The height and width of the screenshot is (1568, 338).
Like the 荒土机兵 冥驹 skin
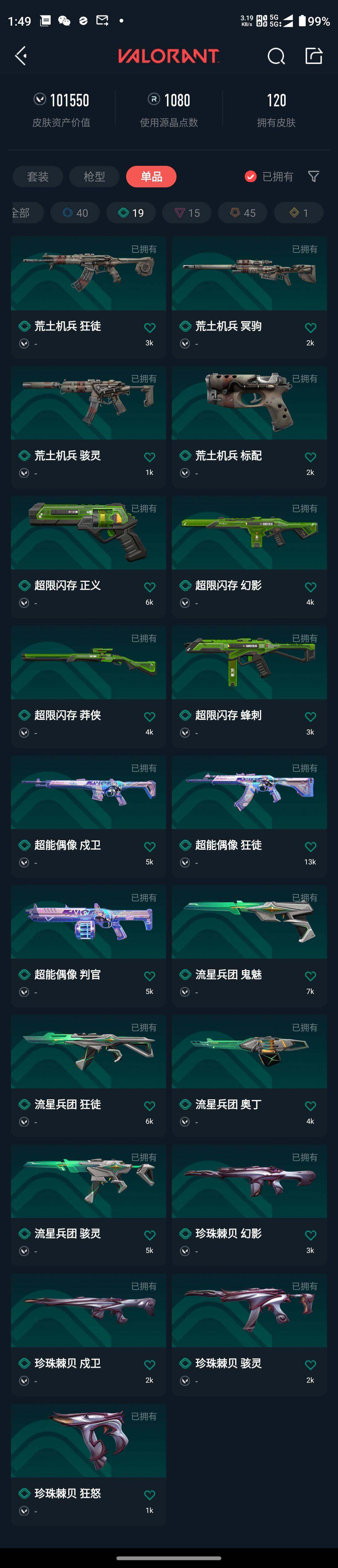point(310,328)
